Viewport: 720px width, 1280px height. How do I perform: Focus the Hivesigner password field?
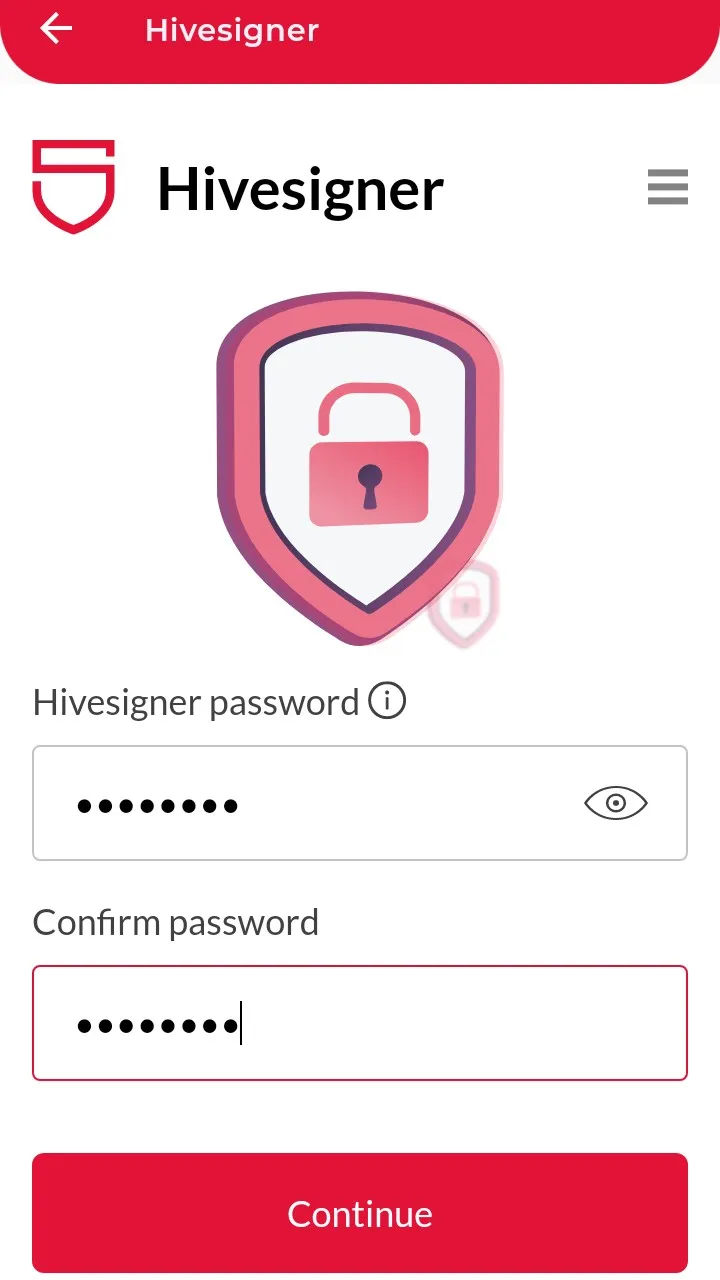click(x=360, y=803)
